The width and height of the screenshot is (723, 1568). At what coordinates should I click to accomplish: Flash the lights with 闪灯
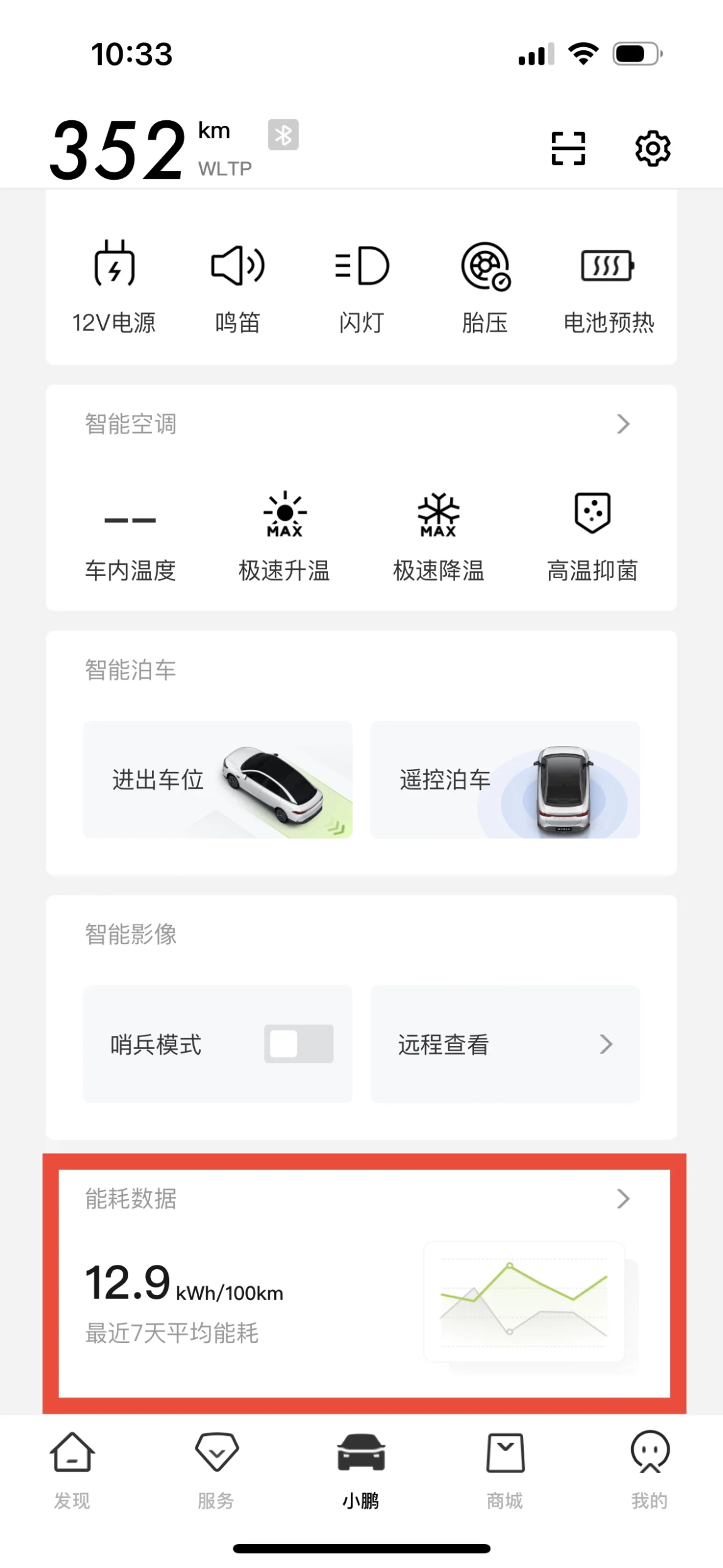click(361, 285)
